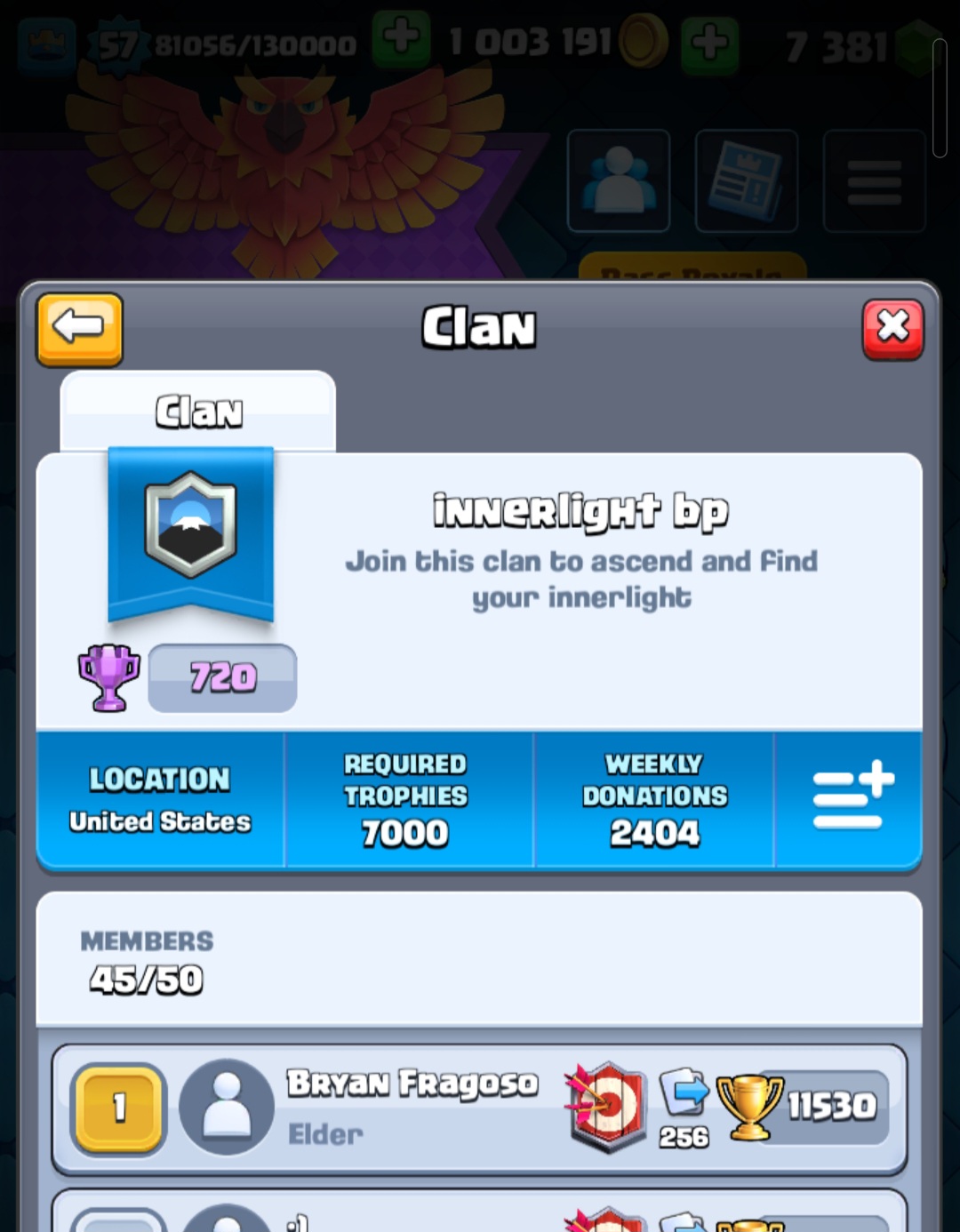
Task: Click the Weekly Donations 2404 stat
Action: [x=653, y=798]
